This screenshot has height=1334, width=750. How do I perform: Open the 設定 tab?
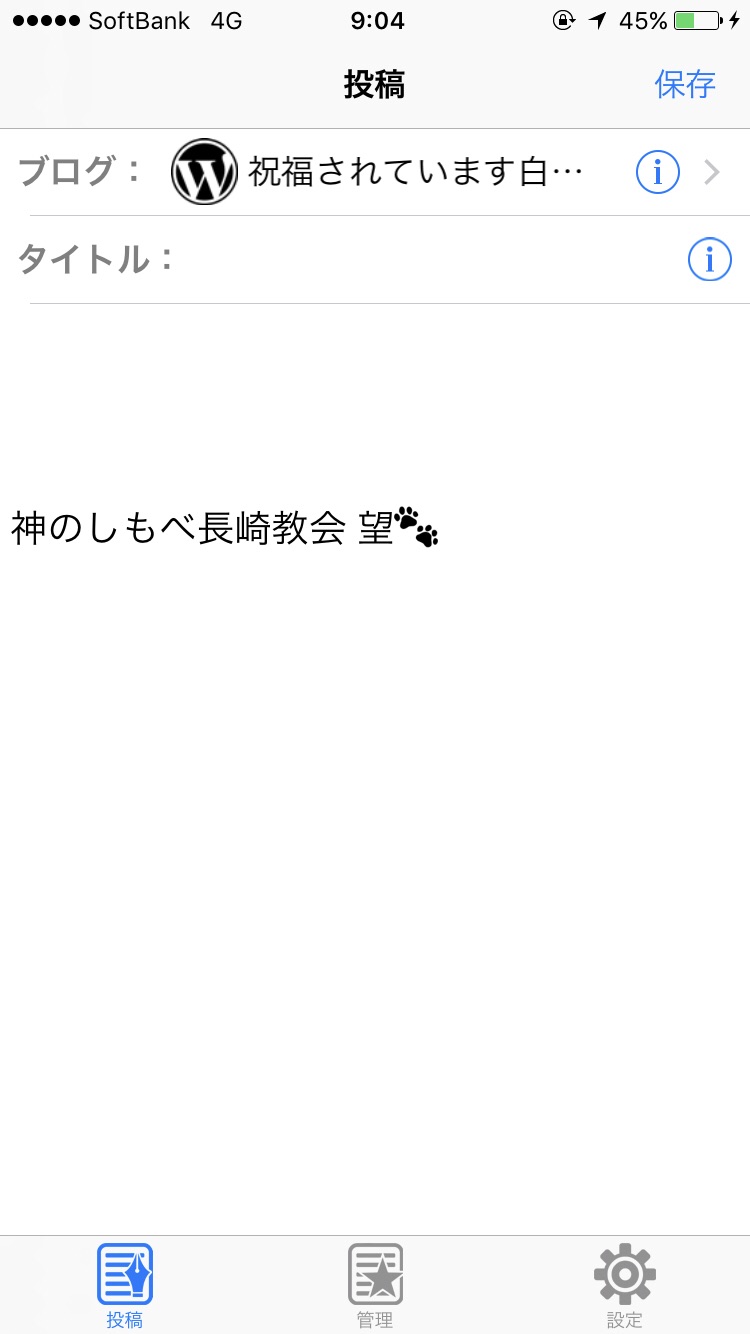[x=625, y=1285]
